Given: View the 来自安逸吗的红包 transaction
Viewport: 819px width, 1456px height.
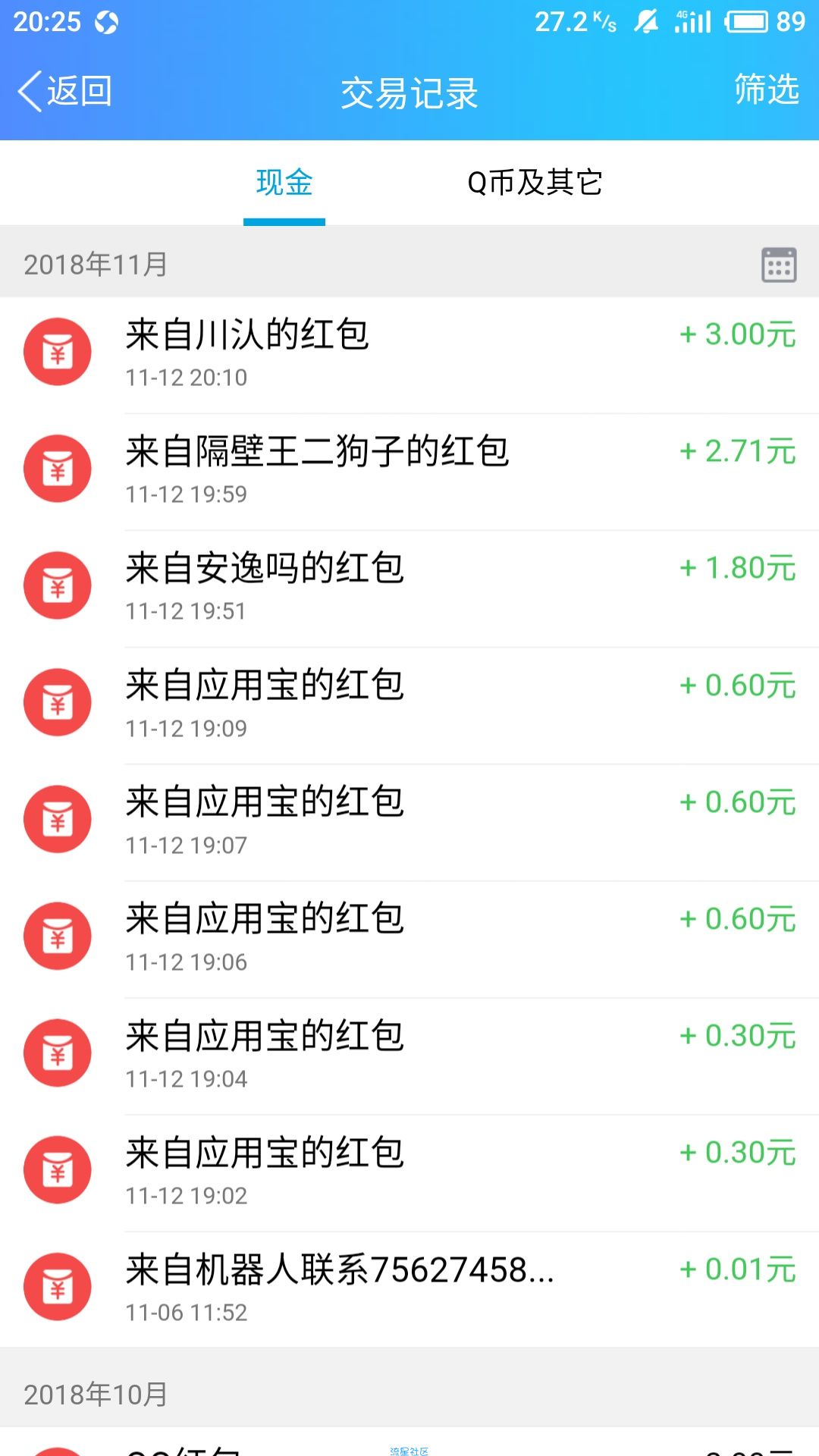Looking at the screenshot, I should click(x=409, y=588).
